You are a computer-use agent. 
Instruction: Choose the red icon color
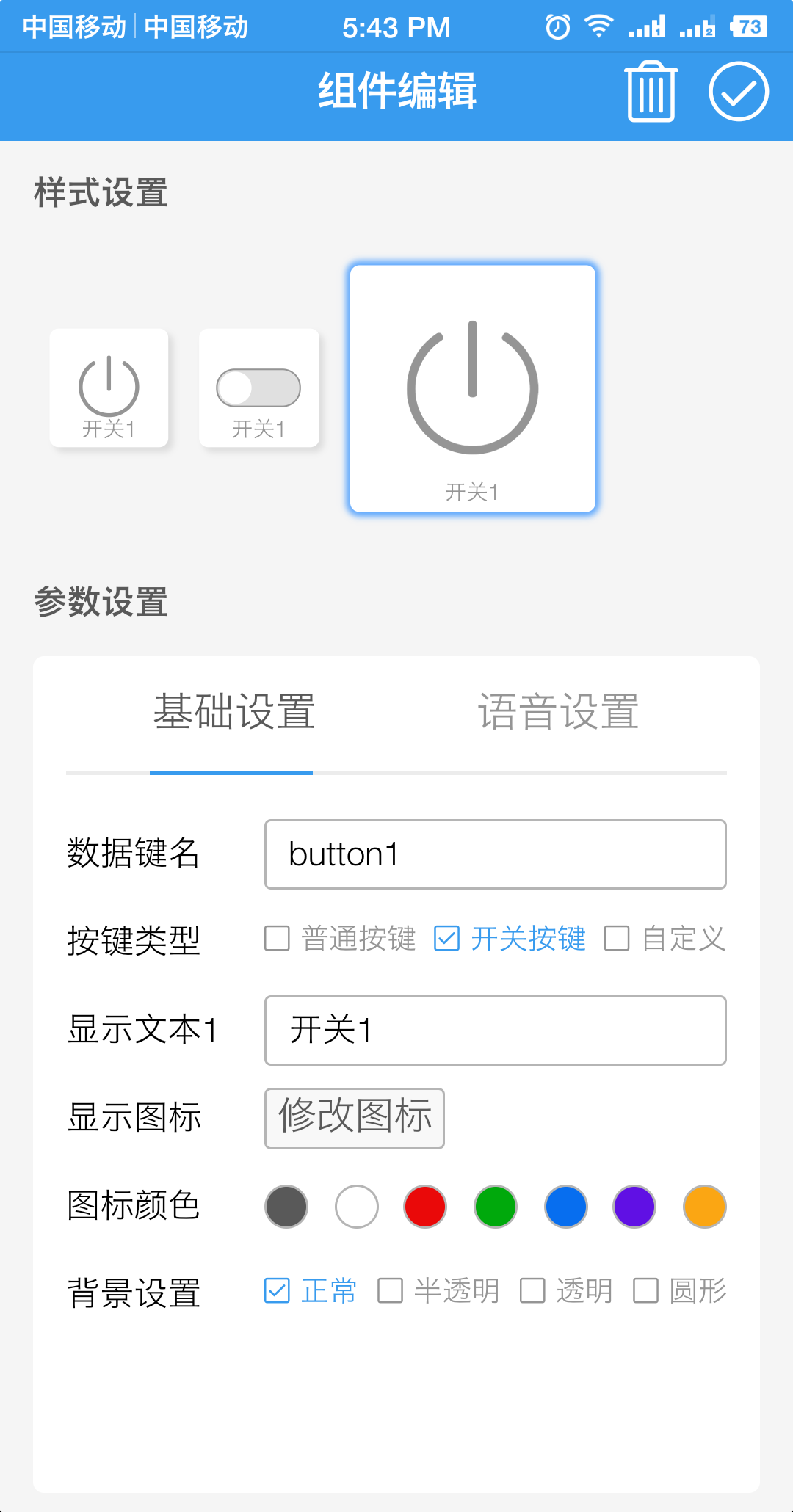pyautogui.click(x=425, y=1207)
